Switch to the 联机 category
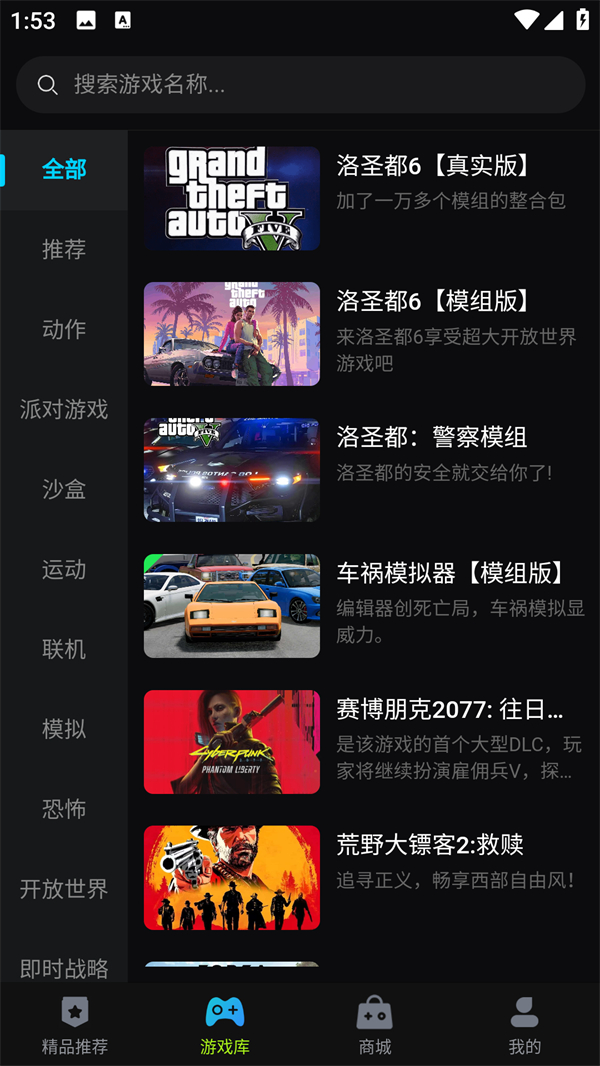The height and width of the screenshot is (1066, 600). pyautogui.click(x=64, y=649)
